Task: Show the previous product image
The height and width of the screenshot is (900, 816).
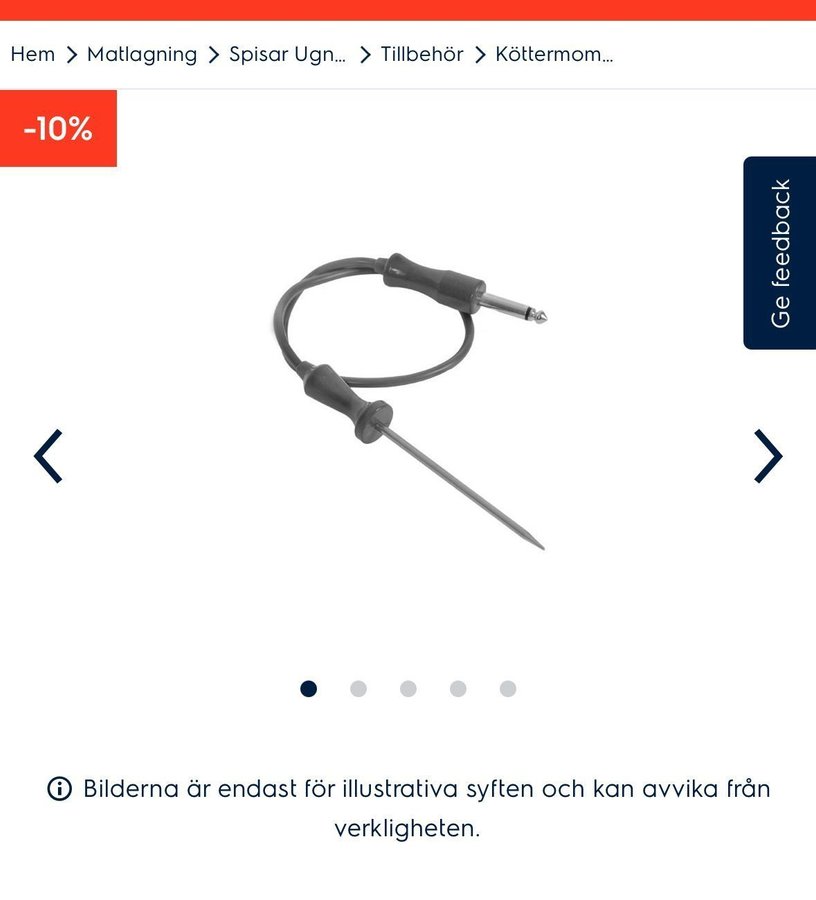Action: tap(48, 457)
